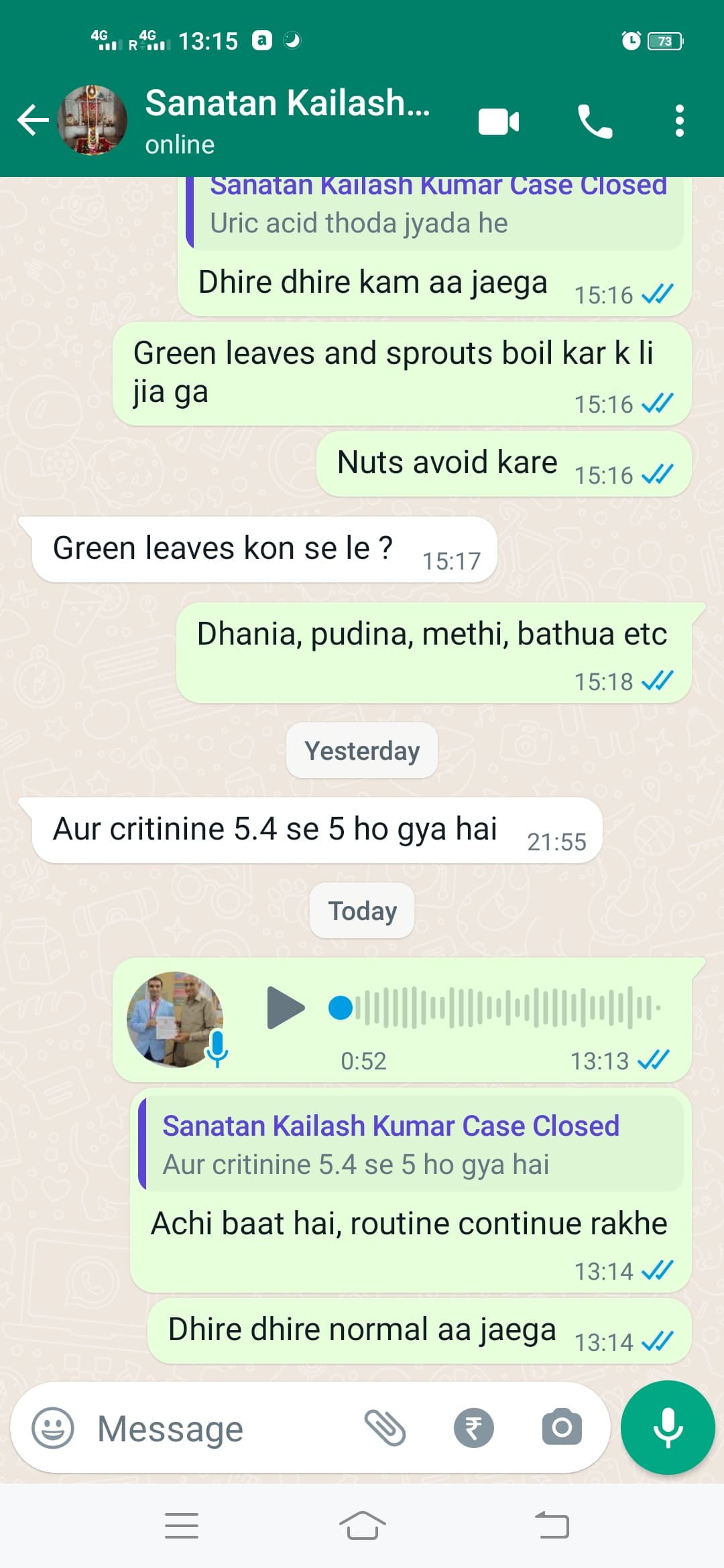Open the emoji picker
The height and width of the screenshot is (1568, 724).
coord(53,1428)
